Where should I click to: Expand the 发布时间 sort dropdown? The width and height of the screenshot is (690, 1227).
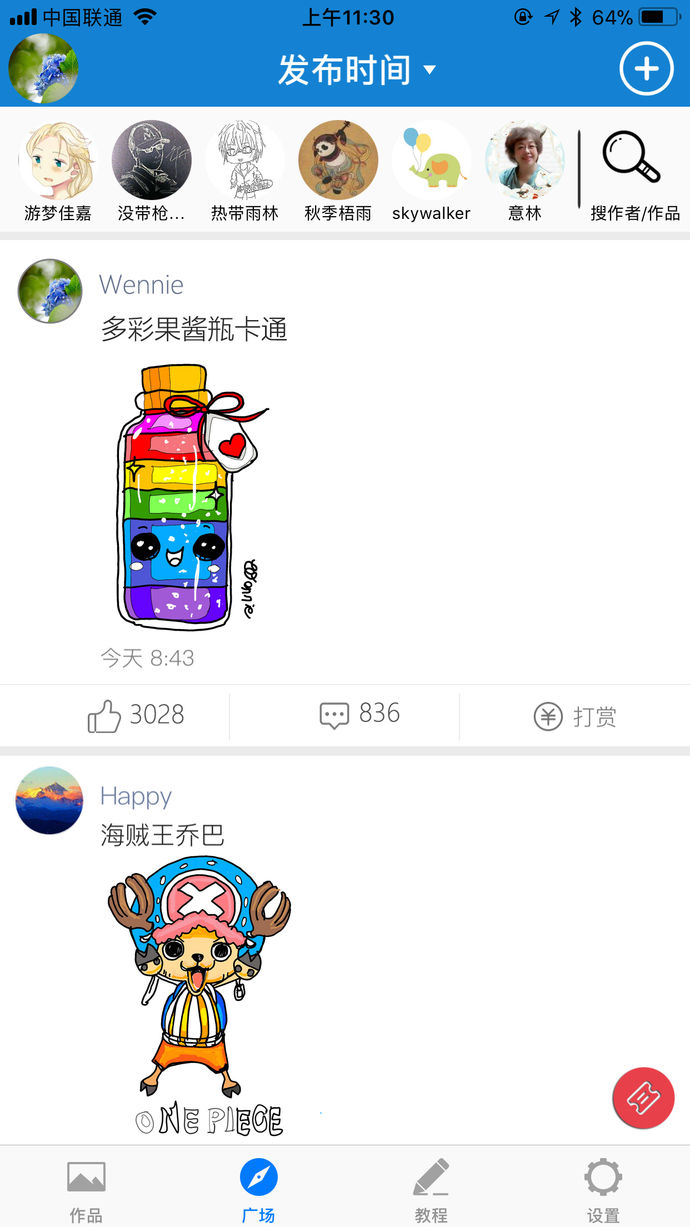pos(356,70)
